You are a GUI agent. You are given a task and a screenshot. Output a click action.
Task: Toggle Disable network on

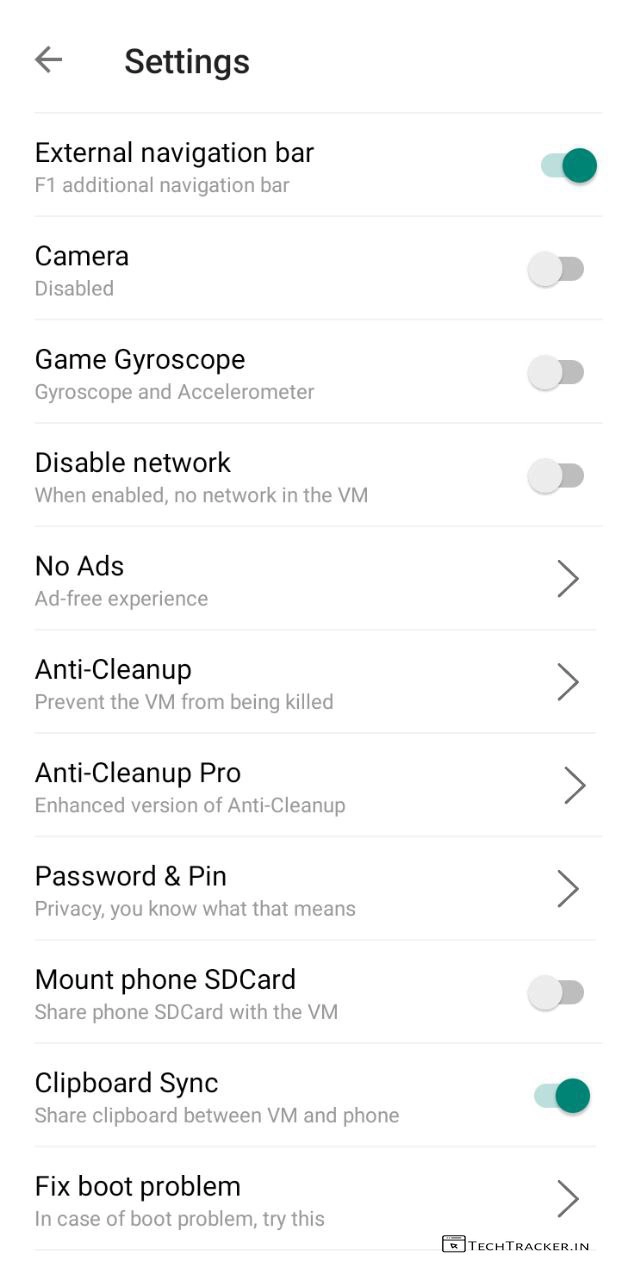(556, 476)
